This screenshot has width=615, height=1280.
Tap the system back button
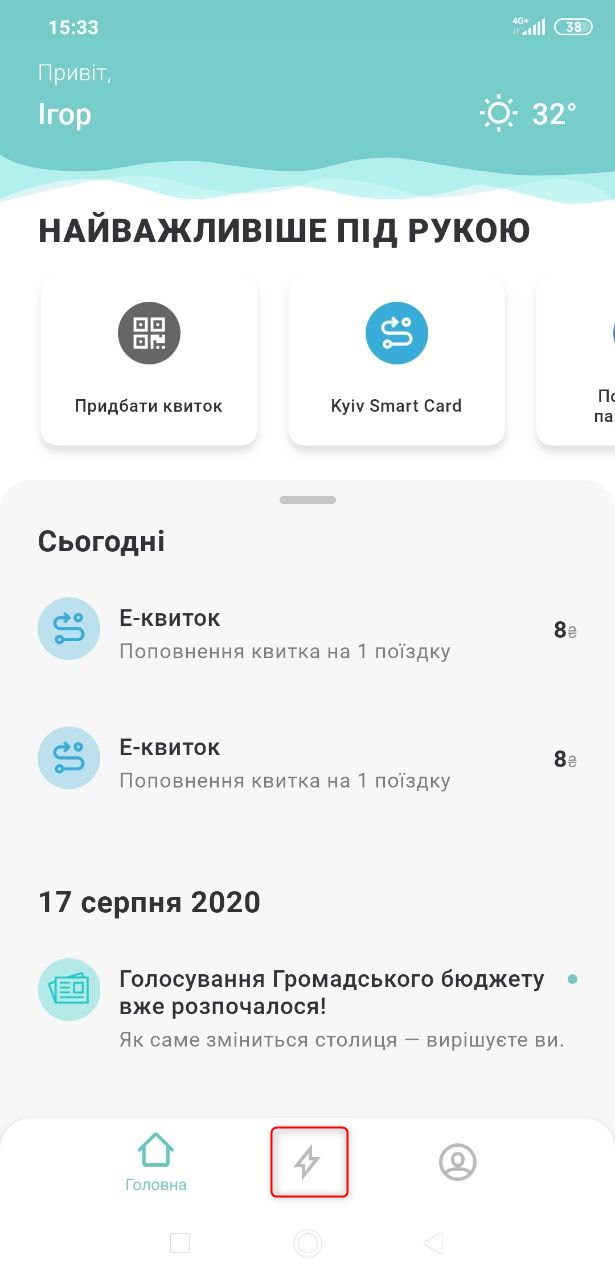[434, 1243]
